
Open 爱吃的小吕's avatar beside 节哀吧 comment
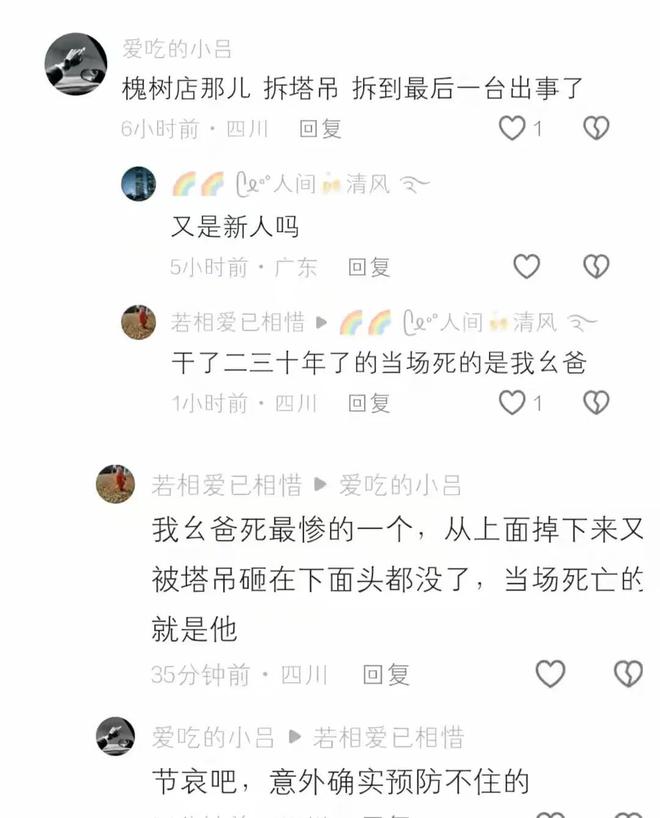point(115,736)
